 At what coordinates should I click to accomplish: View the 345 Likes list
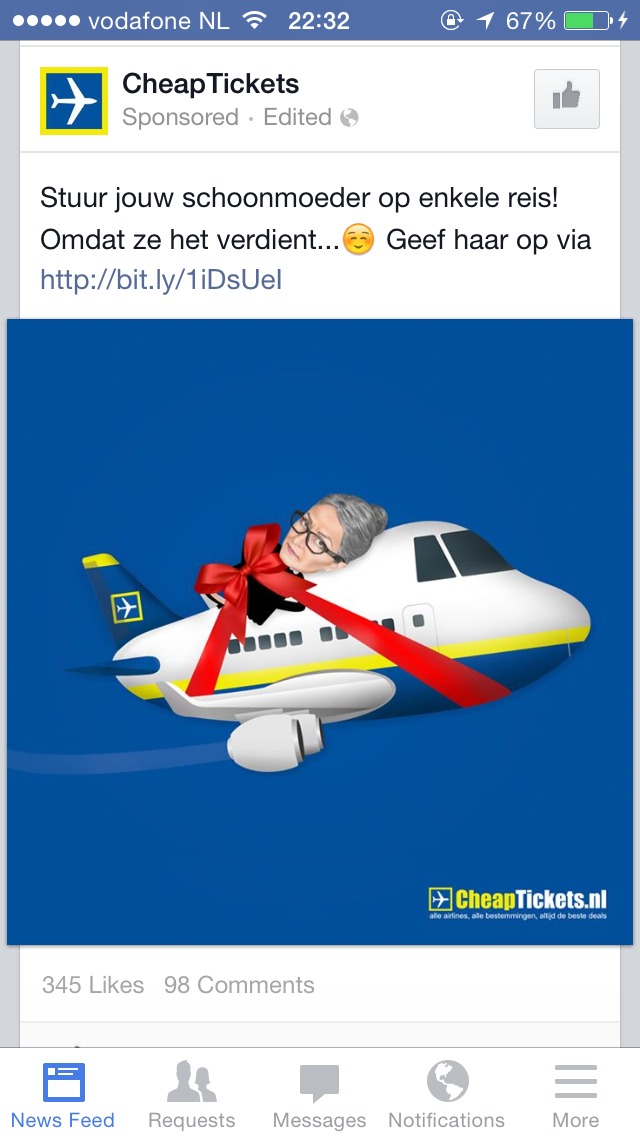(x=92, y=985)
